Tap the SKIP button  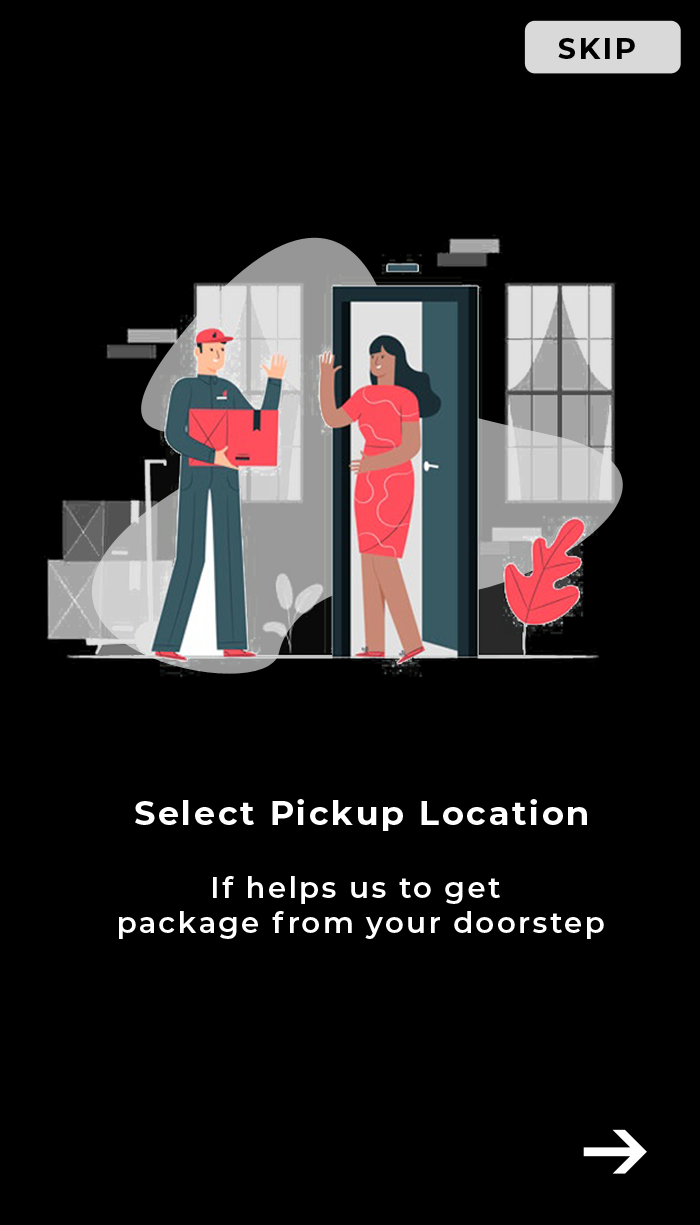602,47
